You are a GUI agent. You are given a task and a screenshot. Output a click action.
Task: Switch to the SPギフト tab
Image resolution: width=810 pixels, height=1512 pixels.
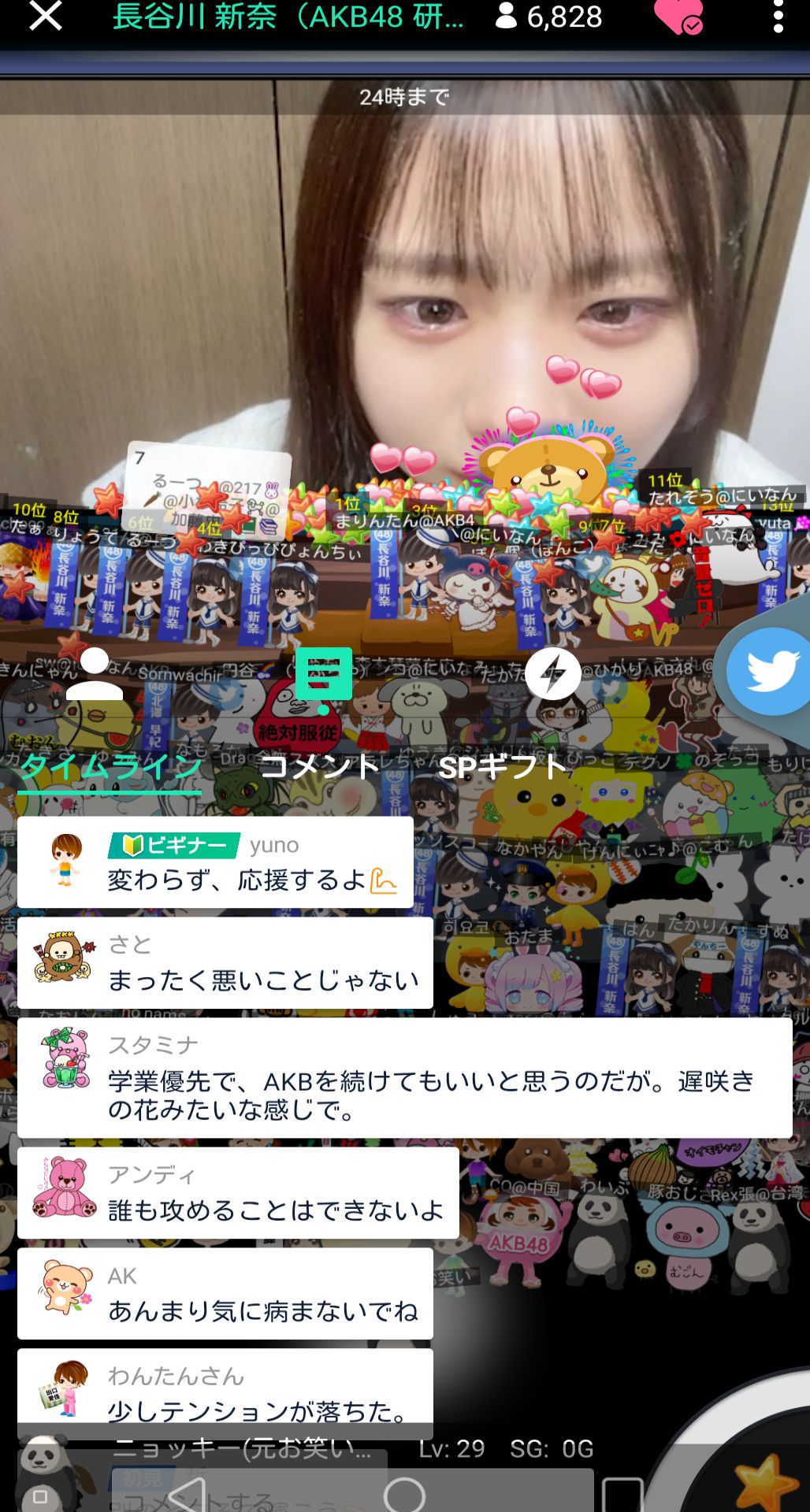(502, 767)
